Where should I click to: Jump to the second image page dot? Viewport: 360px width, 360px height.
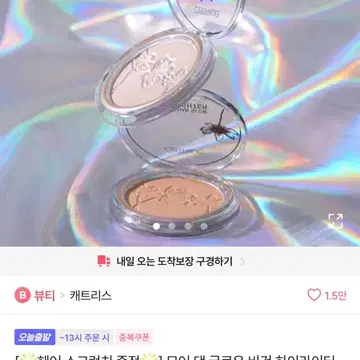click(x=172, y=226)
